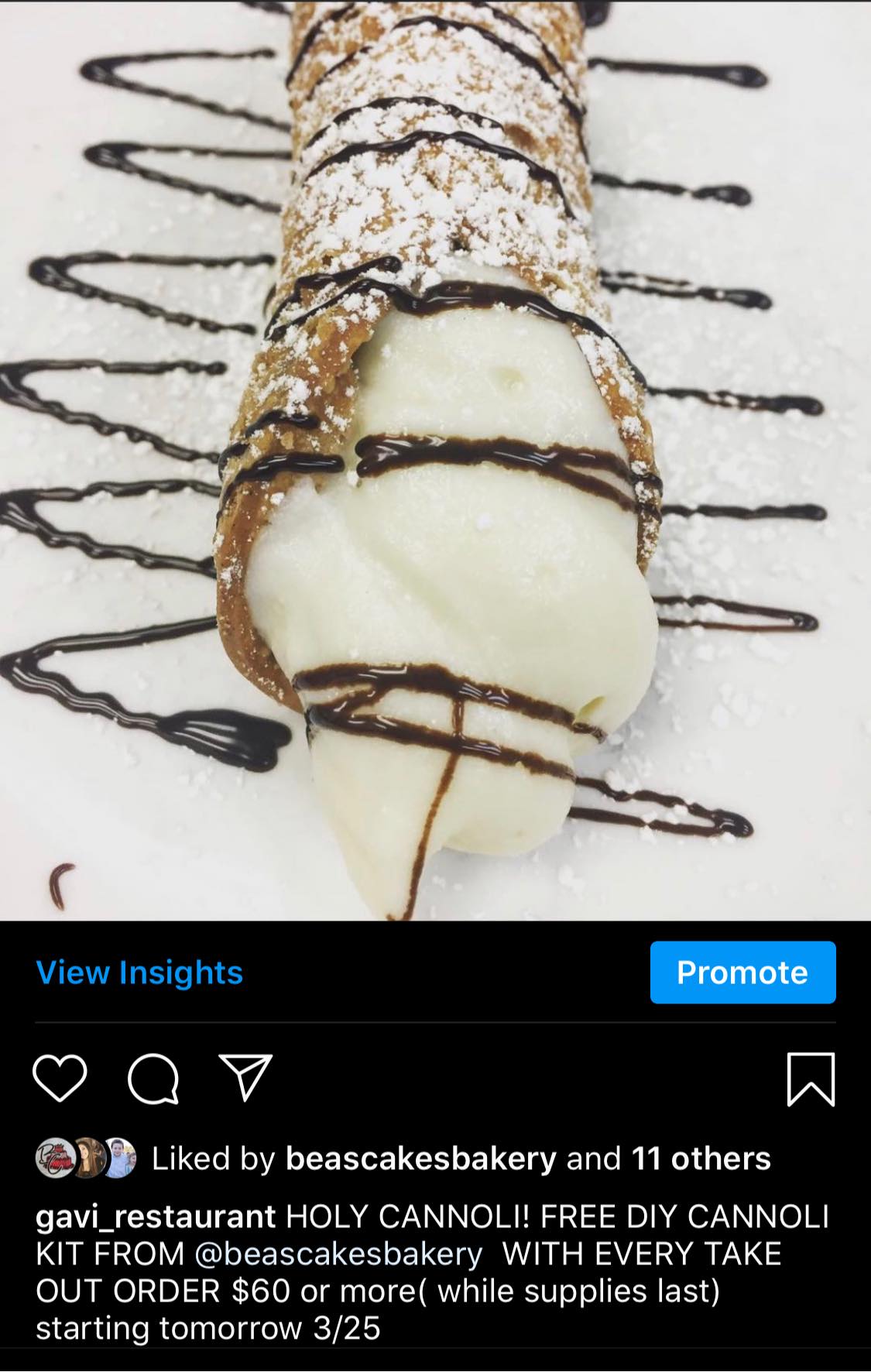Tap the blue Promote button
Screen dimensions: 871x1372
[x=742, y=972]
